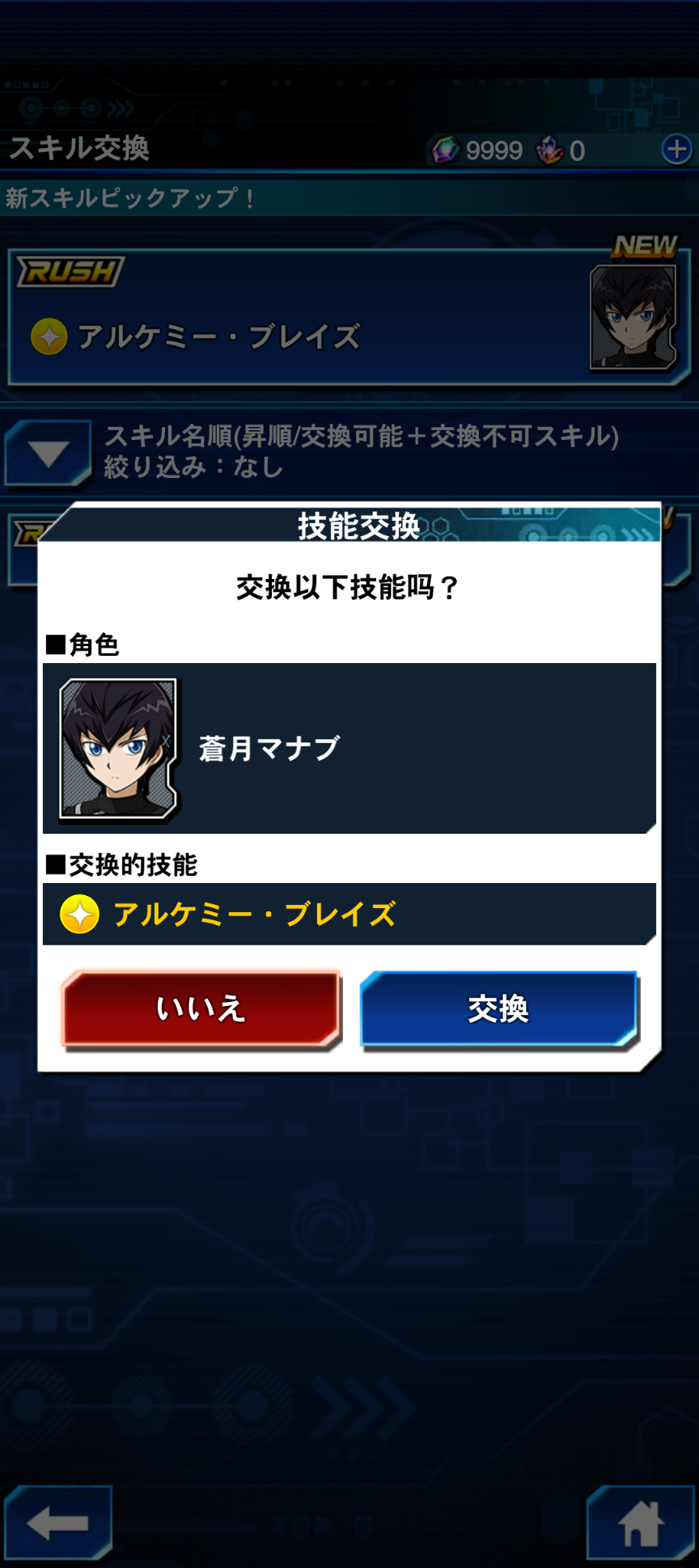Open the skill sort and filter dropdown

coord(49,453)
